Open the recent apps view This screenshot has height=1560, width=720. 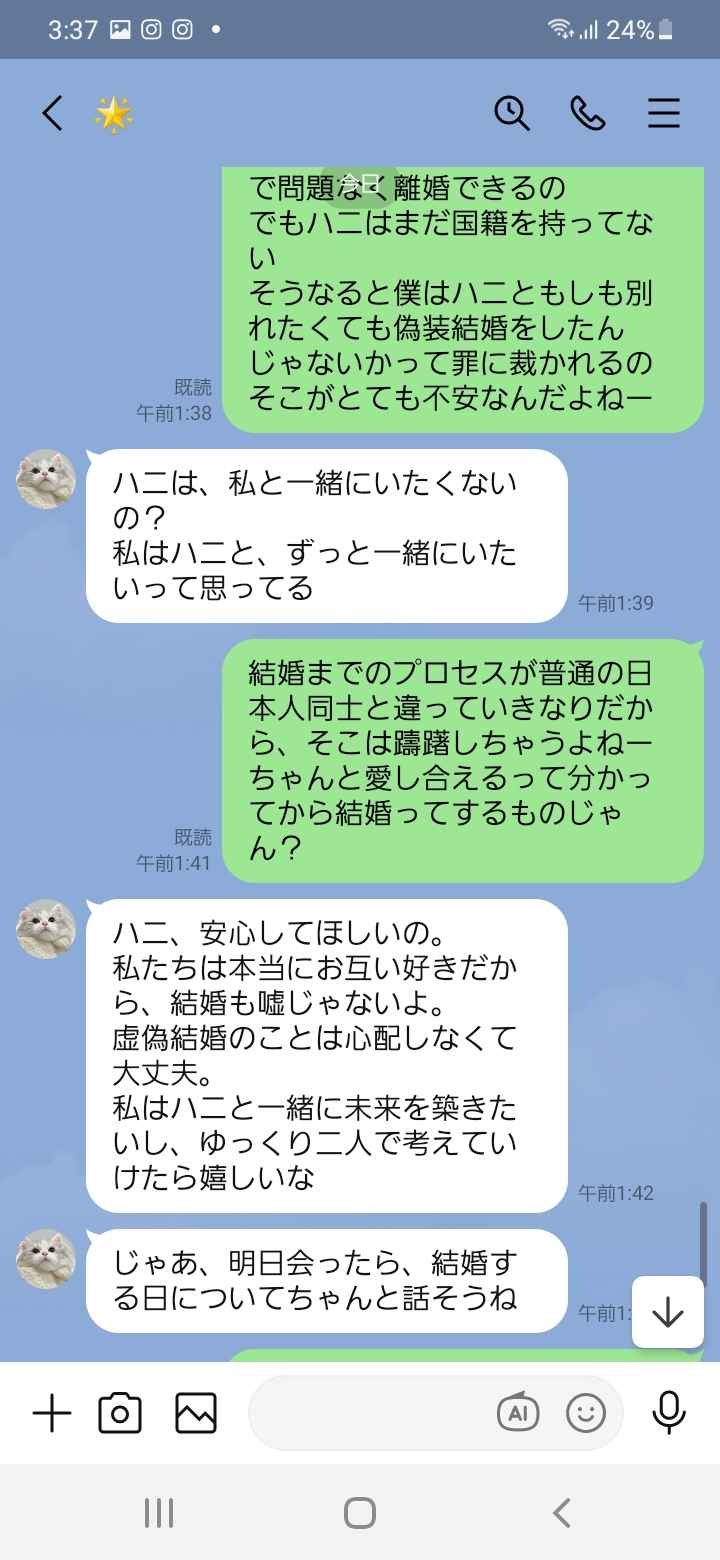(x=159, y=1512)
